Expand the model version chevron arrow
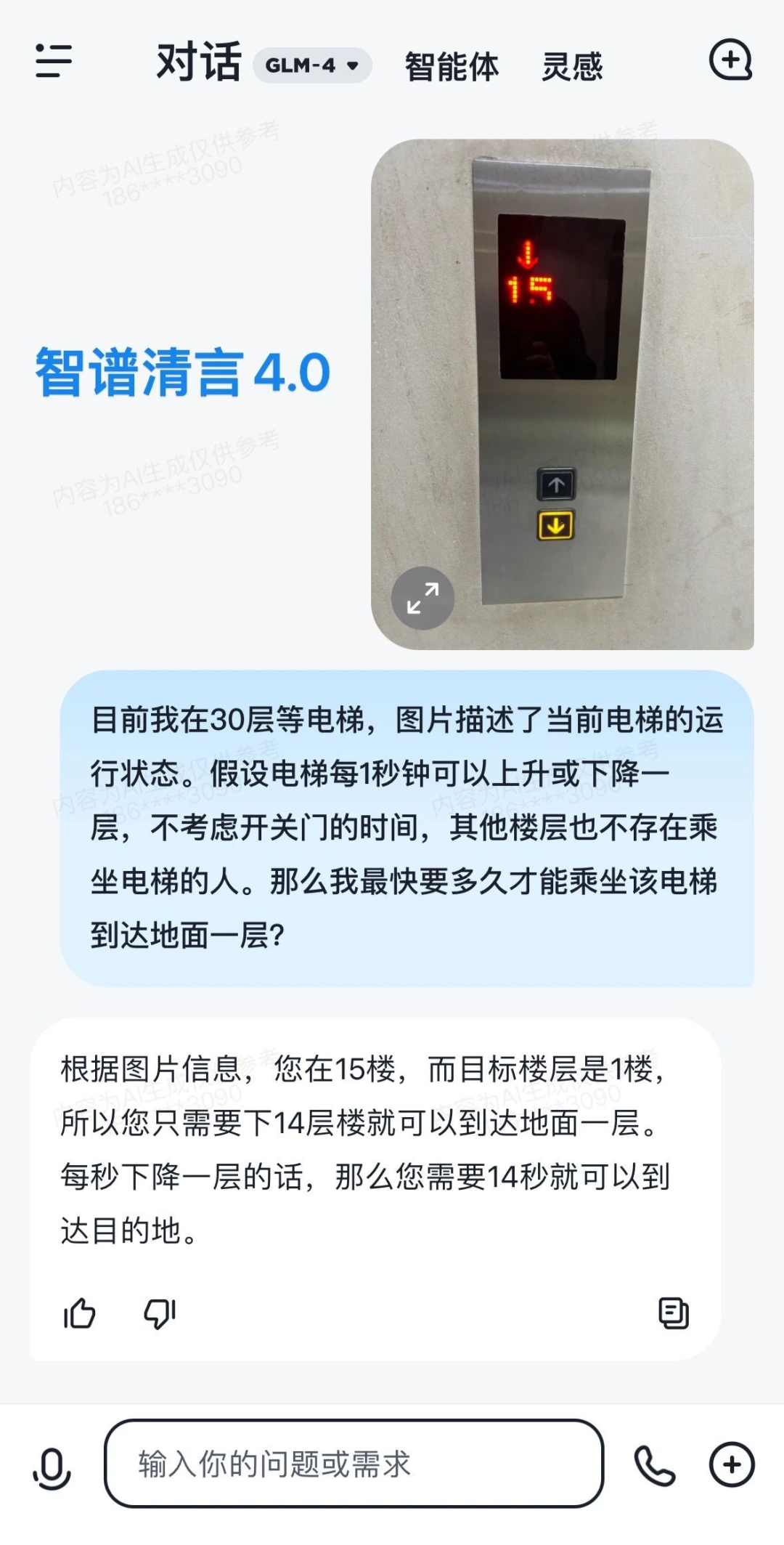Screen dimensions: 784x1545 point(354,67)
